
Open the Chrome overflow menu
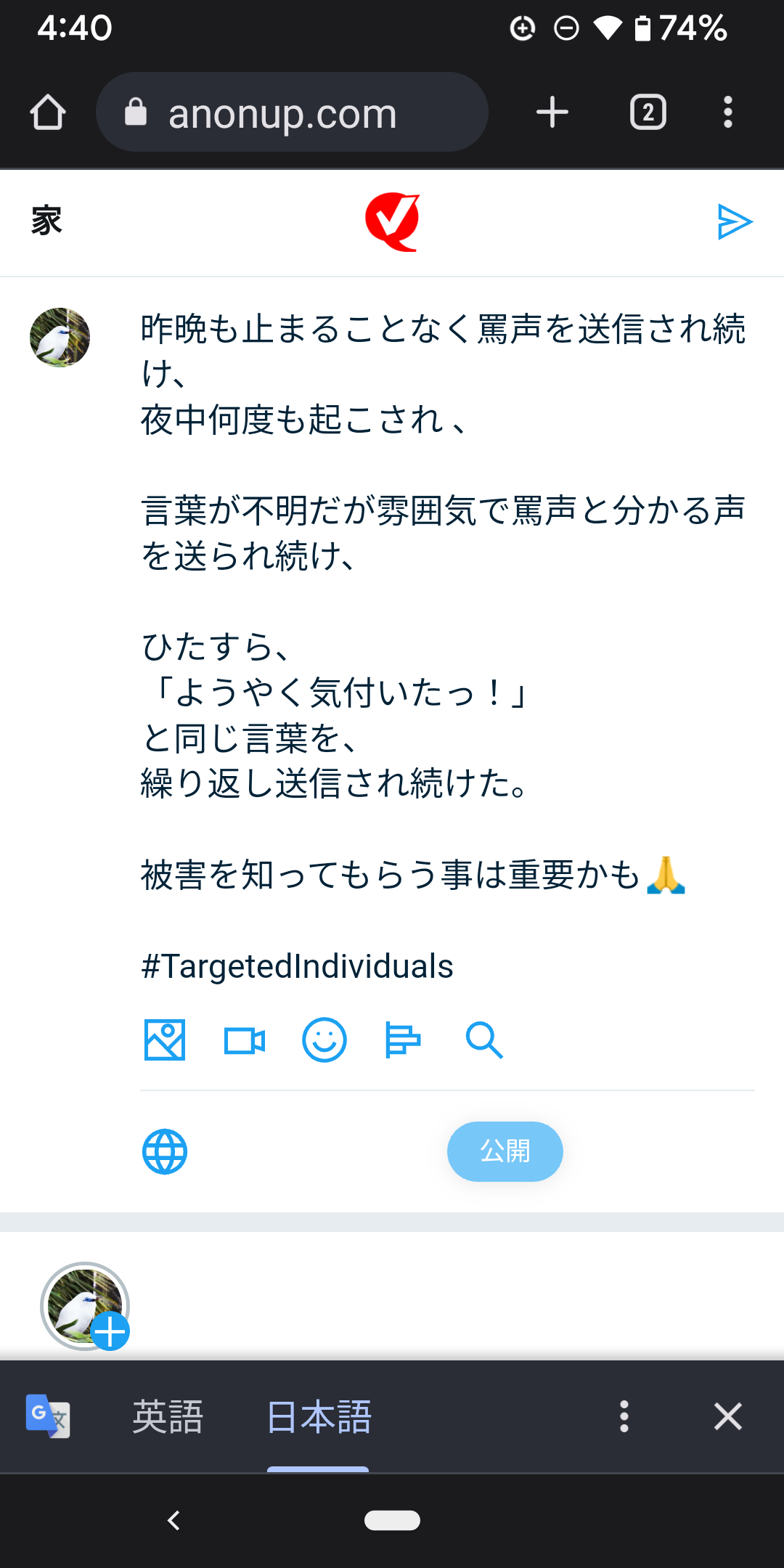[727, 113]
